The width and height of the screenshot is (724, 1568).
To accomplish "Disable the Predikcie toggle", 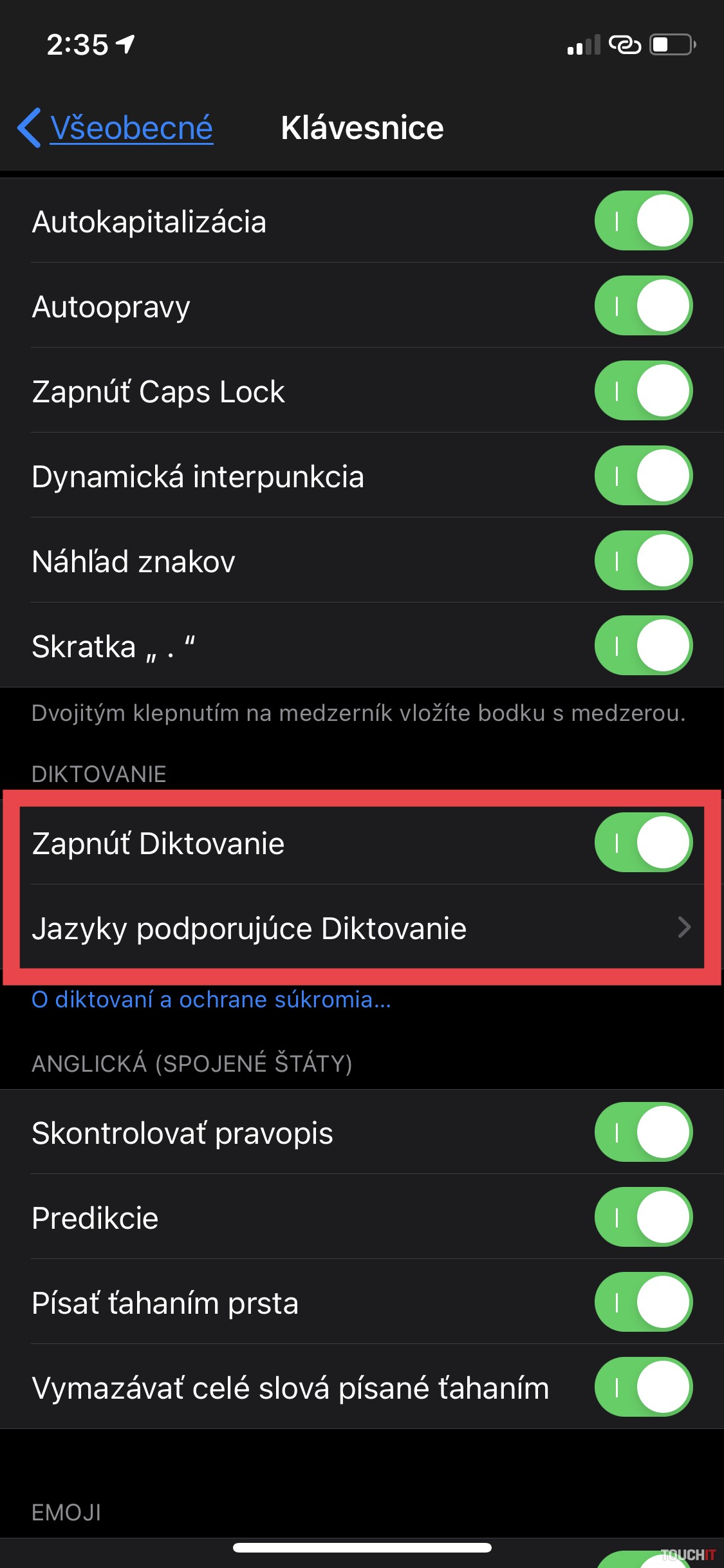I will (643, 1217).
